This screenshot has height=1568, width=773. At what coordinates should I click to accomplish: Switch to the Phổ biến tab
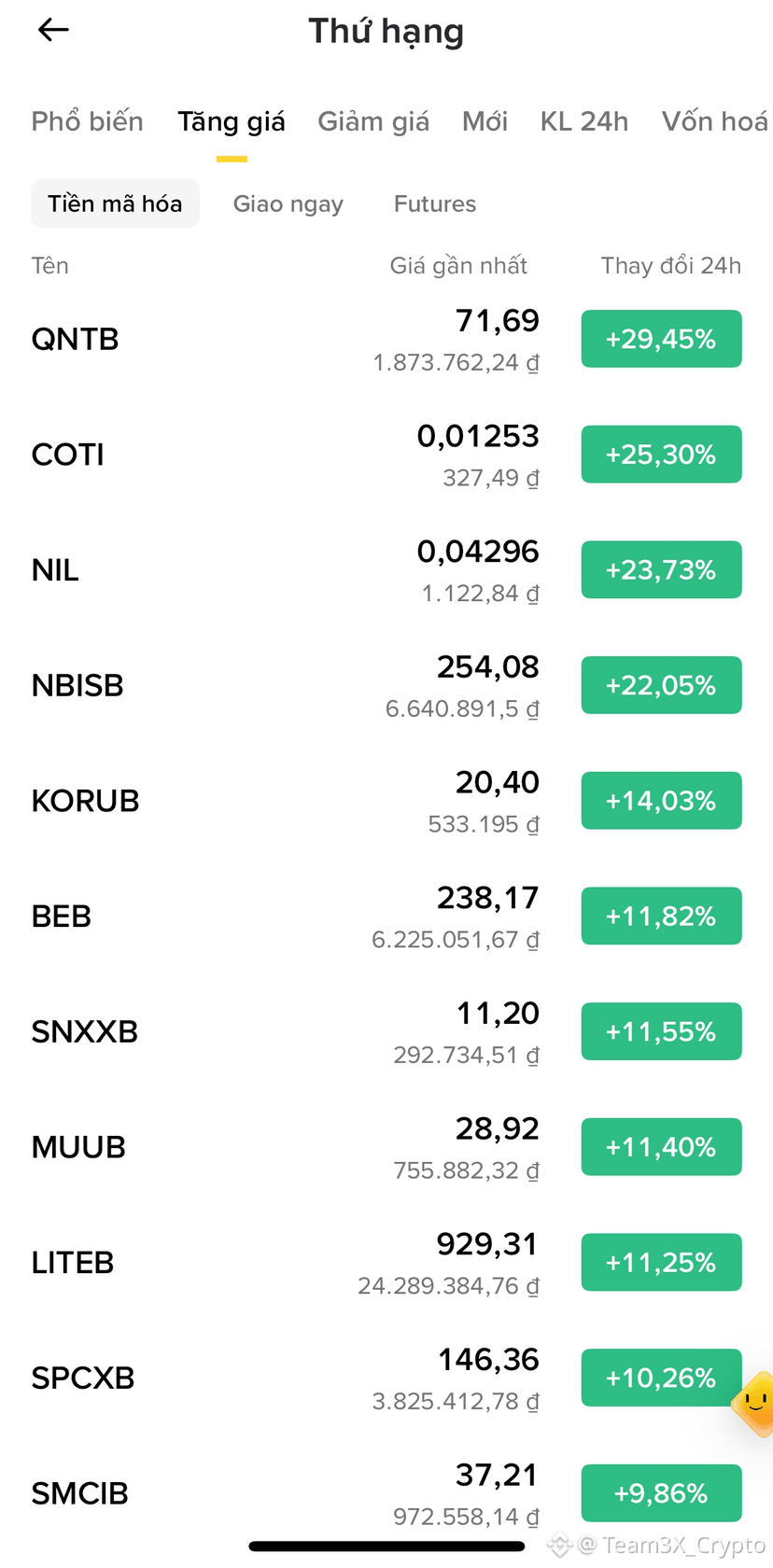[x=88, y=121]
